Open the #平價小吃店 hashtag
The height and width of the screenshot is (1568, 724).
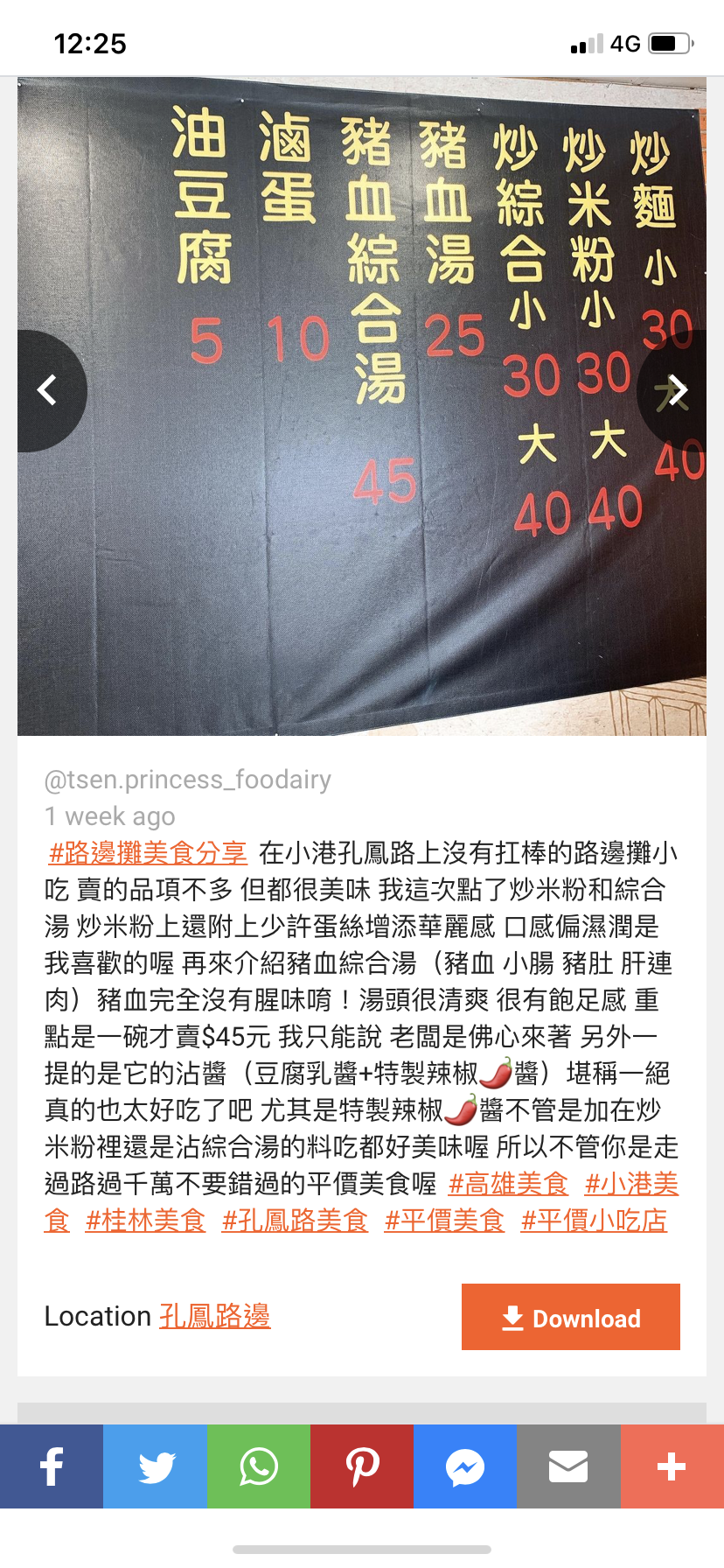594,1221
